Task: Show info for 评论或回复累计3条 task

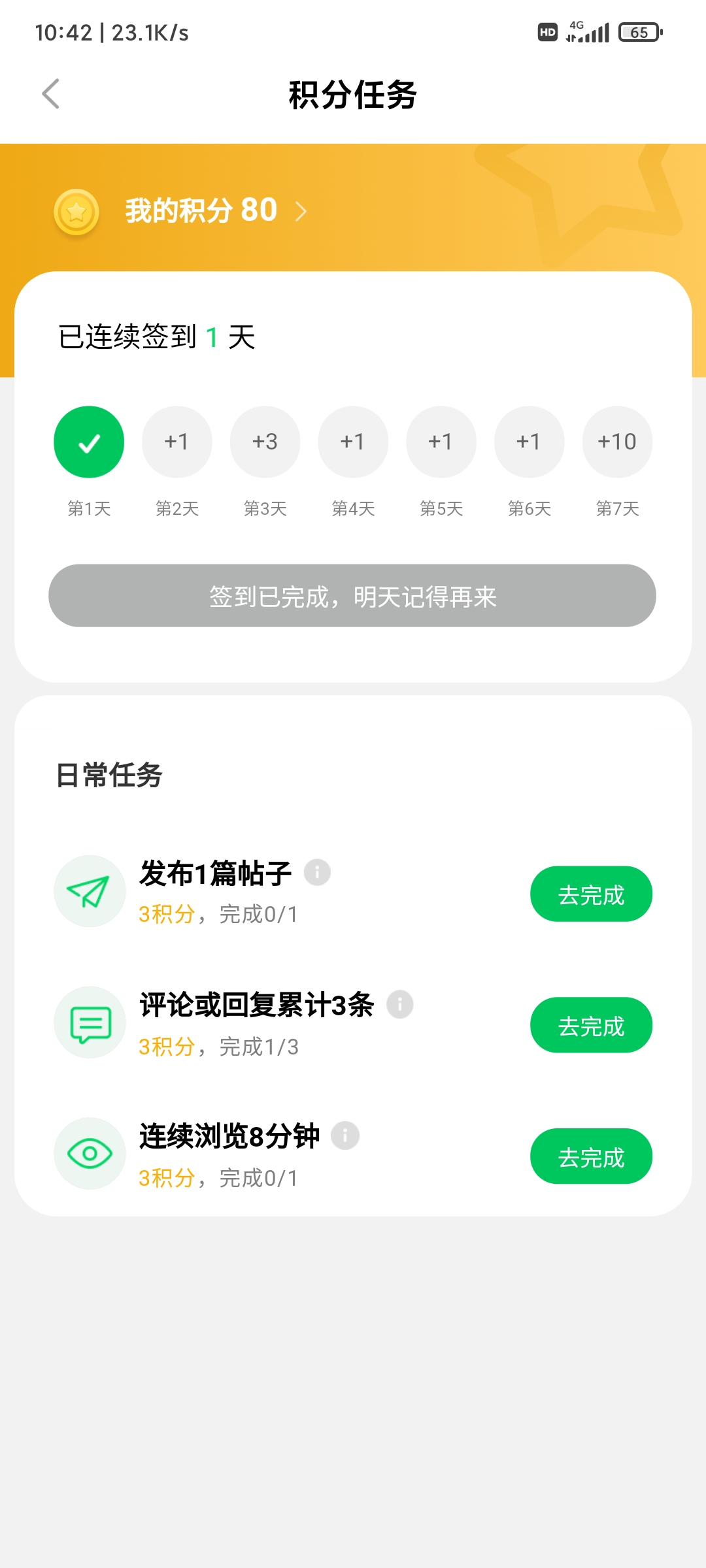Action: click(400, 1004)
